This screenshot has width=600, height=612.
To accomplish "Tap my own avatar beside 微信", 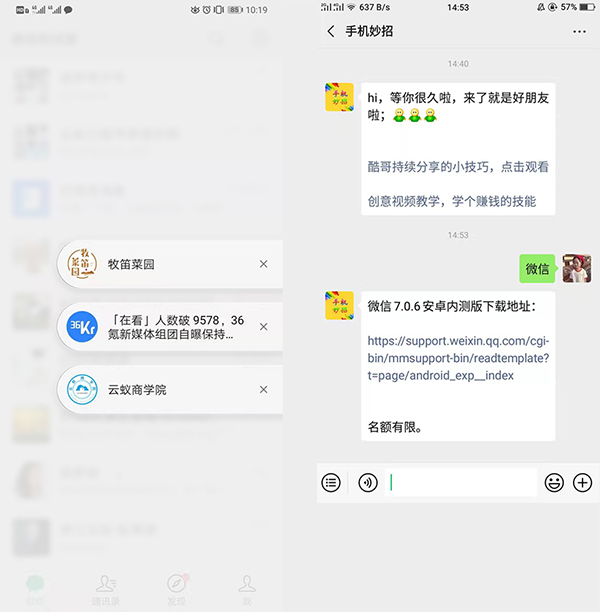I will pyautogui.click(x=576, y=269).
